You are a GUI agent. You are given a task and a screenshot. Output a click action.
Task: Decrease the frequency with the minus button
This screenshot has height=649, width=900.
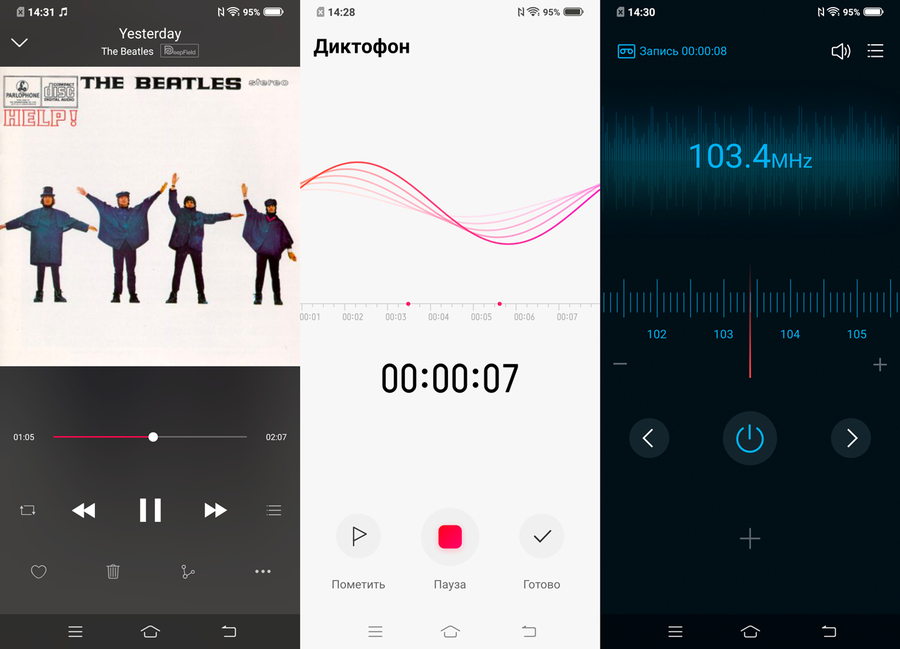(620, 364)
